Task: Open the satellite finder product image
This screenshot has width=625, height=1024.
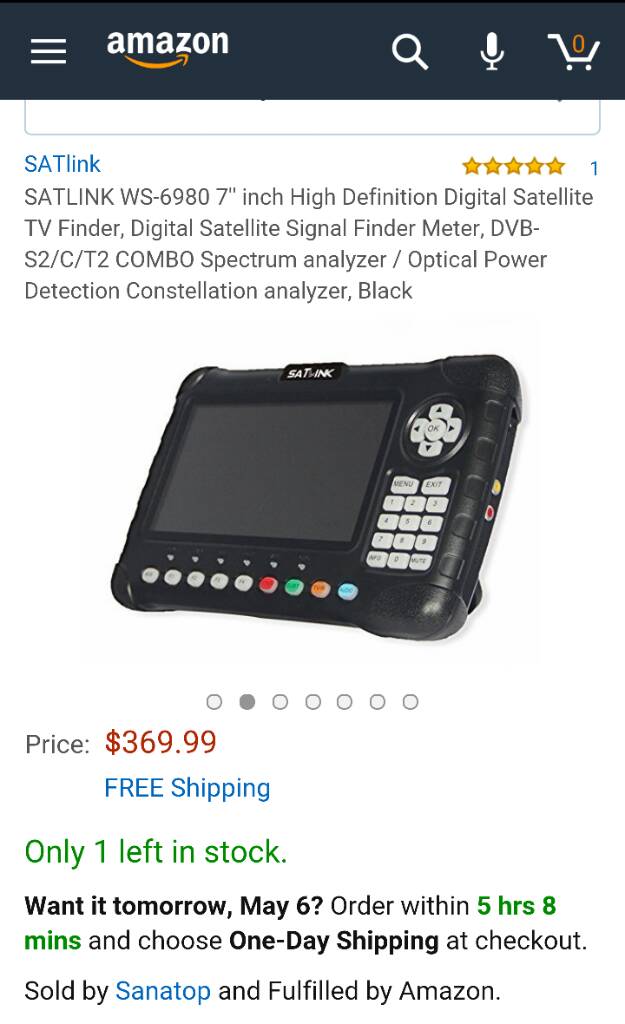Action: point(312,494)
